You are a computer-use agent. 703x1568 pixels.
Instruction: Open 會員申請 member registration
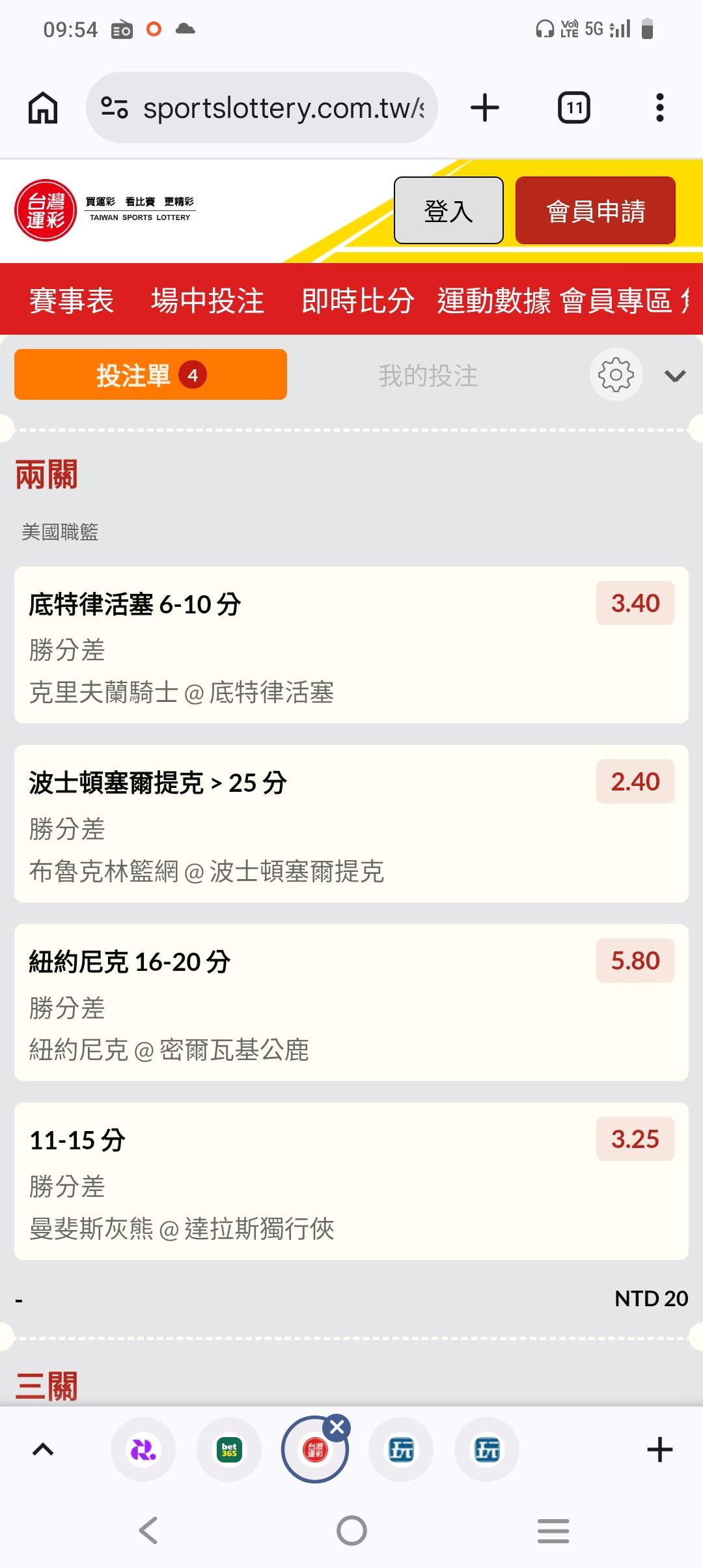[595, 210]
